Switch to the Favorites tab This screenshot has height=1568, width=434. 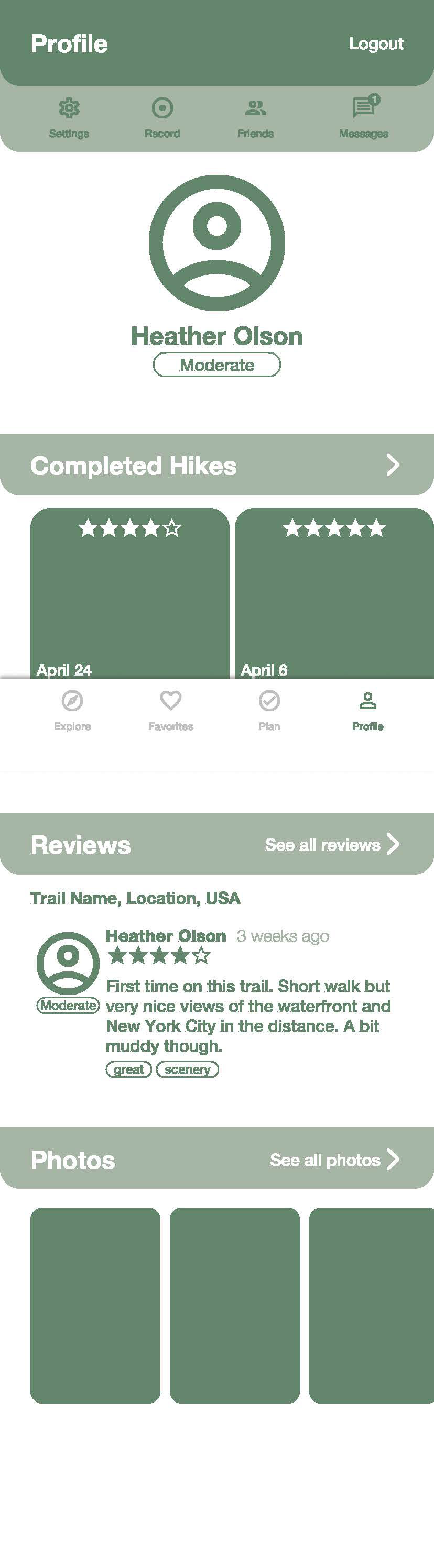pyautogui.click(x=171, y=710)
